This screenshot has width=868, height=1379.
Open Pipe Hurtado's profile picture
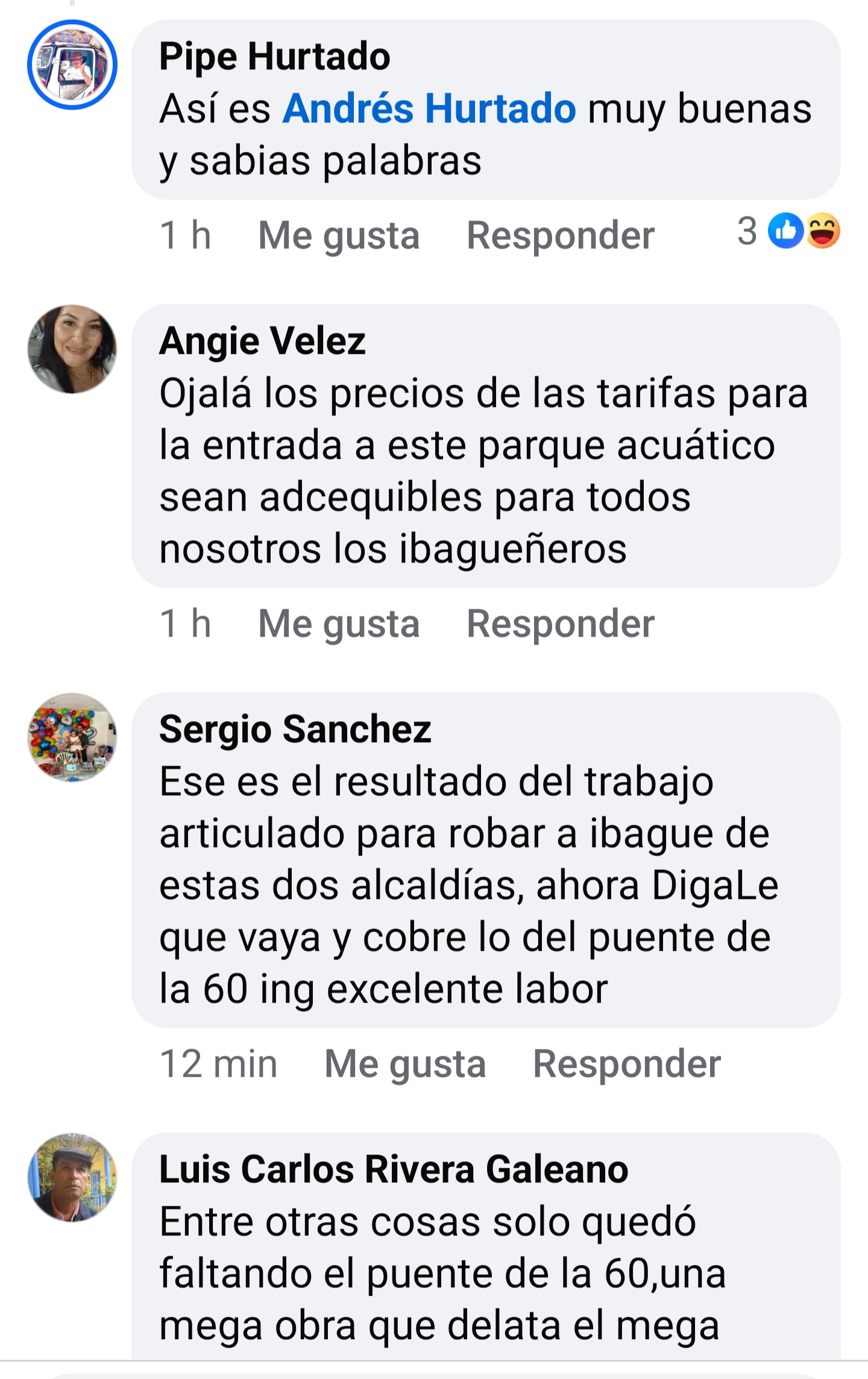[x=72, y=65]
